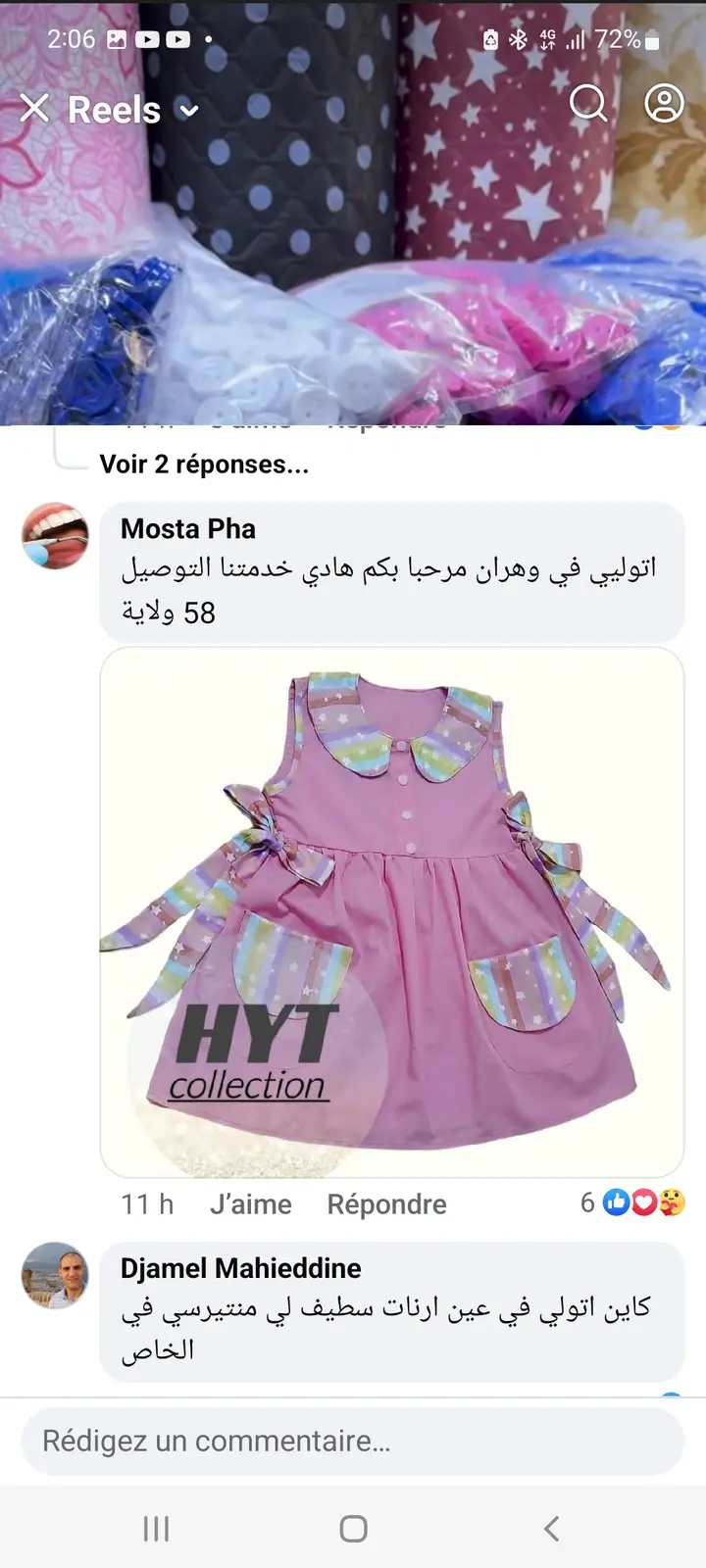The height and width of the screenshot is (1568, 706).
Task: Like Mosta Pha's comment with J'aime
Action: [251, 1204]
